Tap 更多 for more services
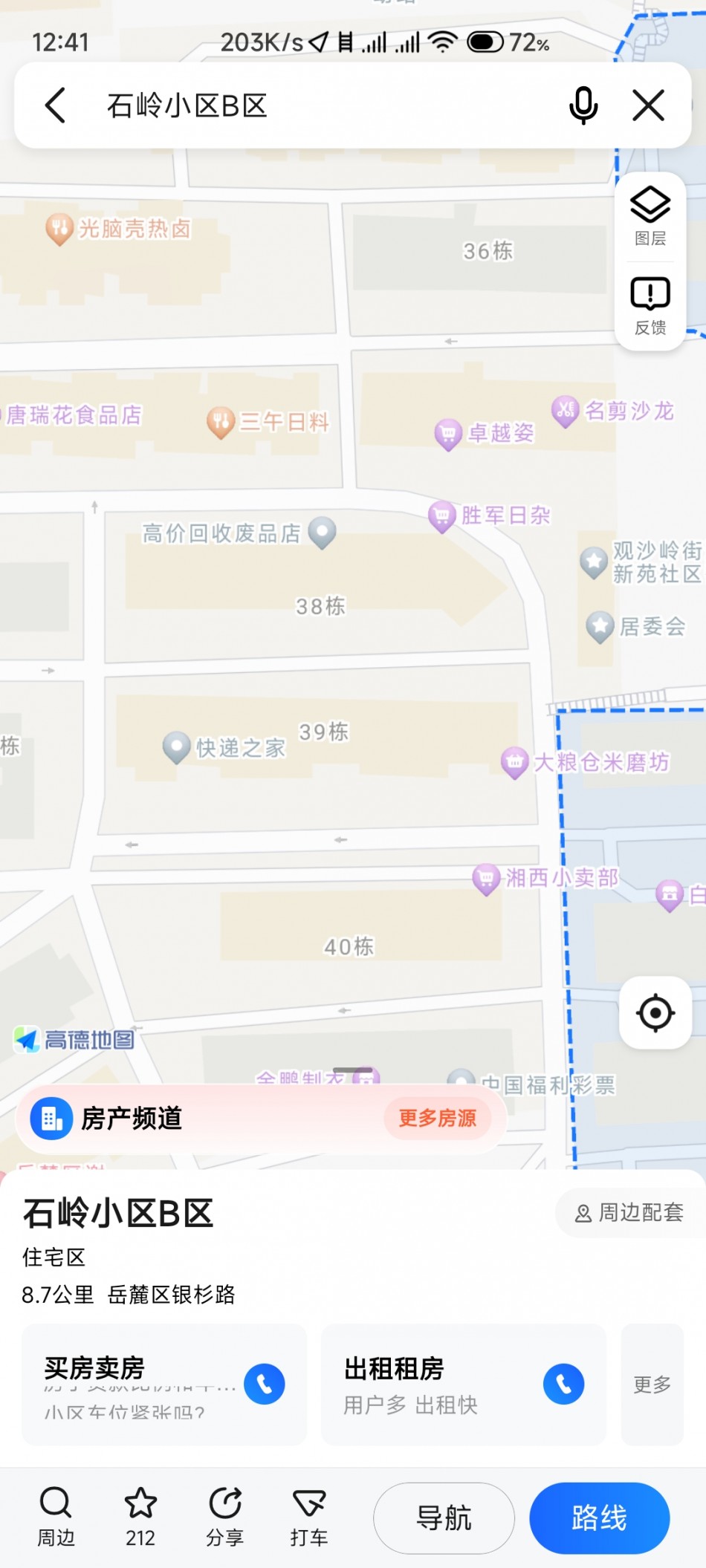706x1568 pixels. click(652, 1385)
